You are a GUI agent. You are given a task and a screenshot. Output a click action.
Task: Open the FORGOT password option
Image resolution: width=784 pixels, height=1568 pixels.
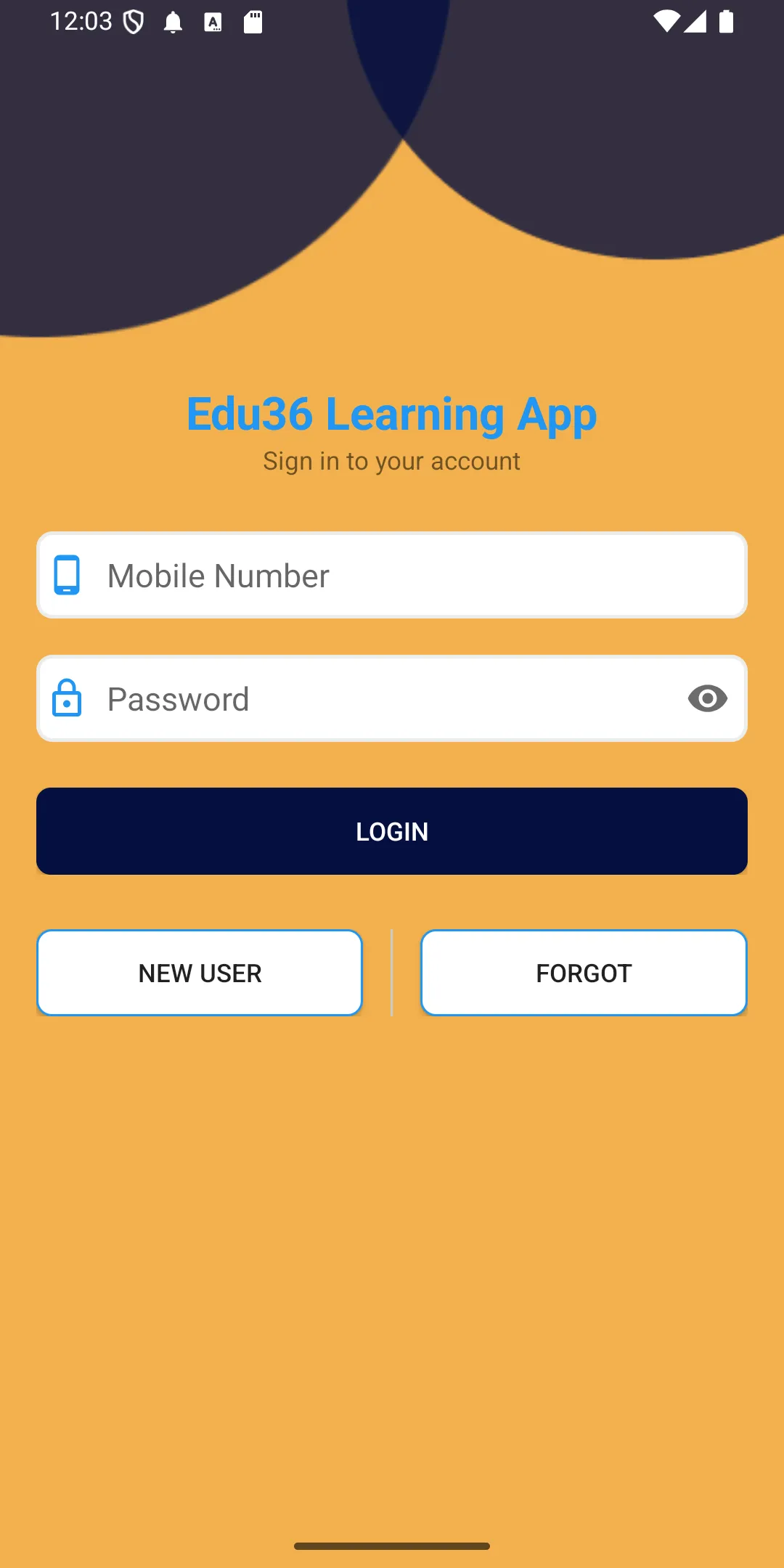(x=584, y=973)
